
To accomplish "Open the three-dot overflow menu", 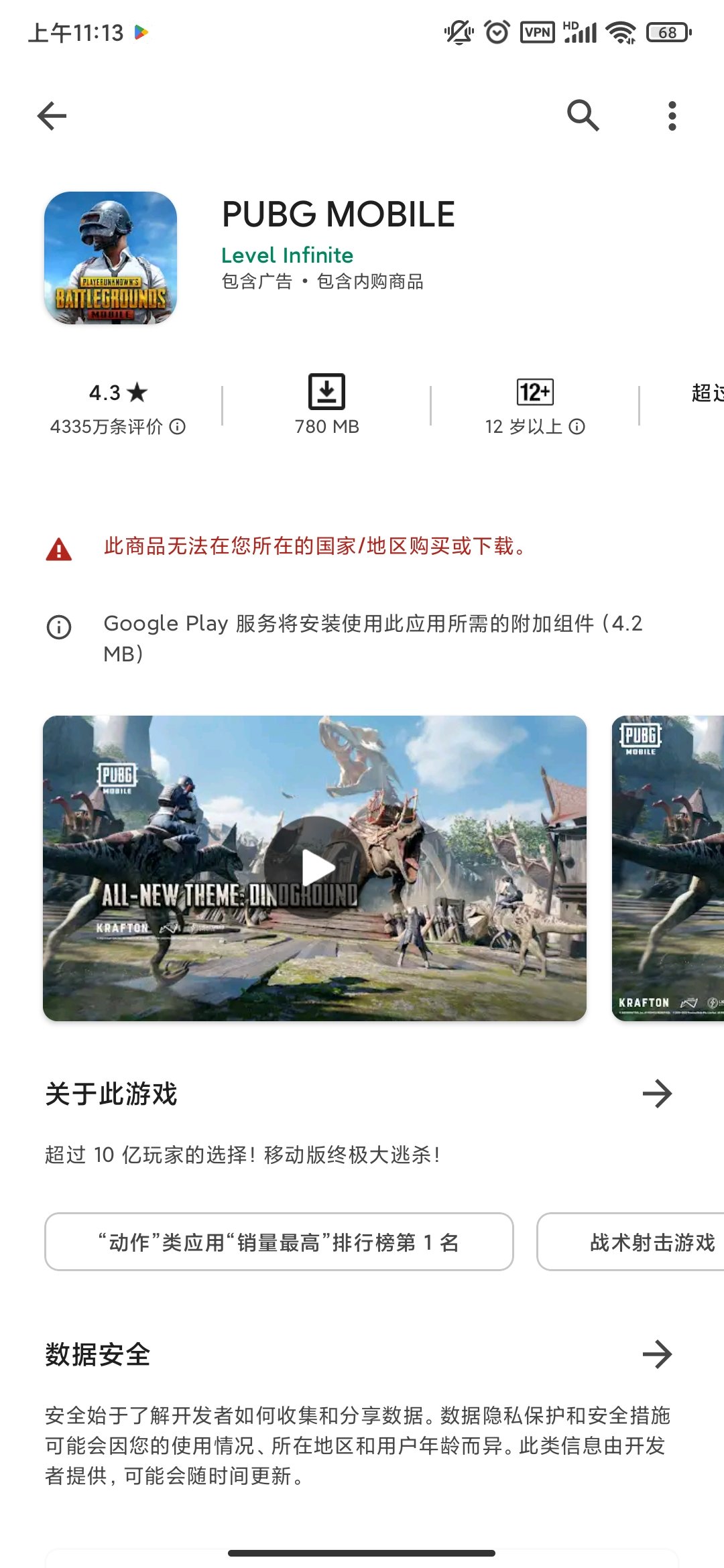I will pyautogui.click(x=672, y=116).
